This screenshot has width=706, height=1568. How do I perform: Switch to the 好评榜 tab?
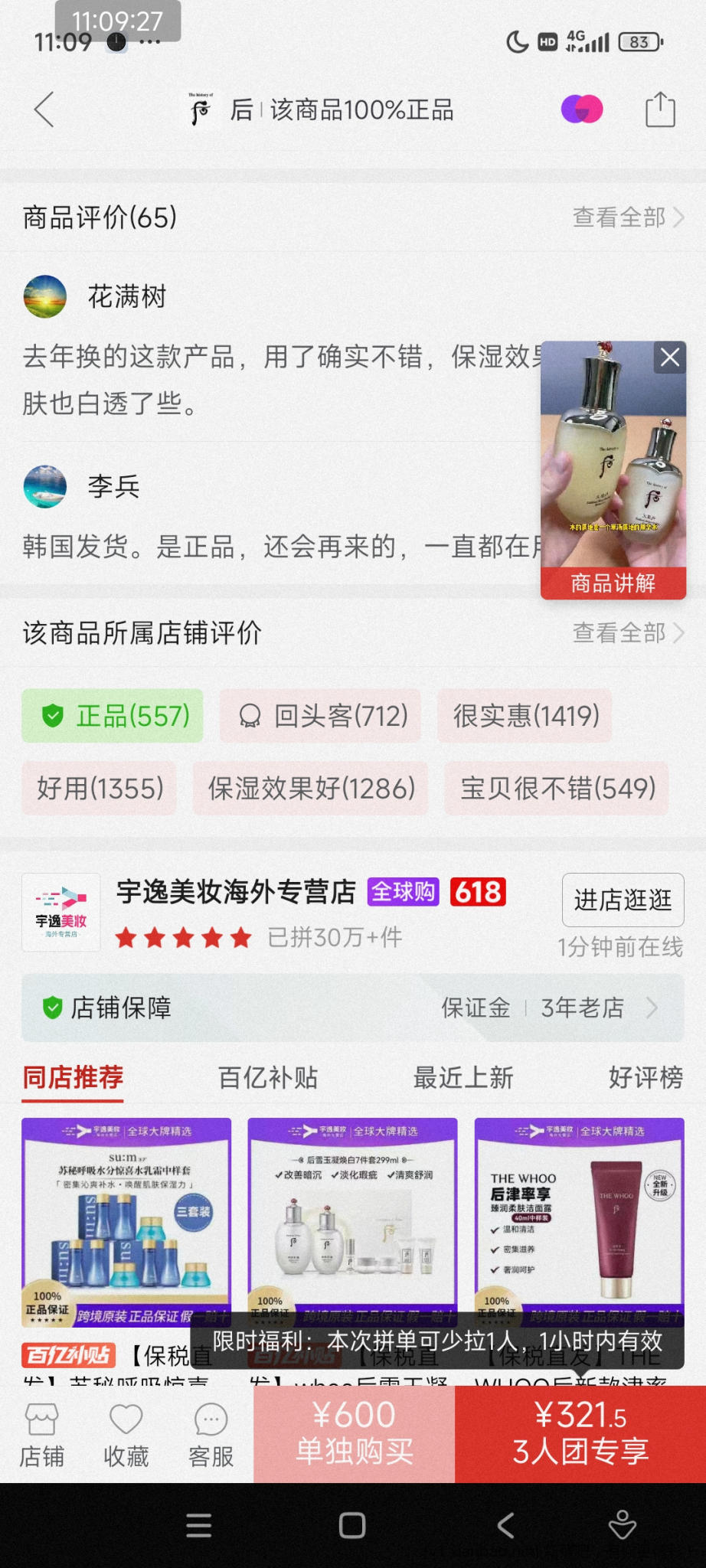click(645, 1077)
